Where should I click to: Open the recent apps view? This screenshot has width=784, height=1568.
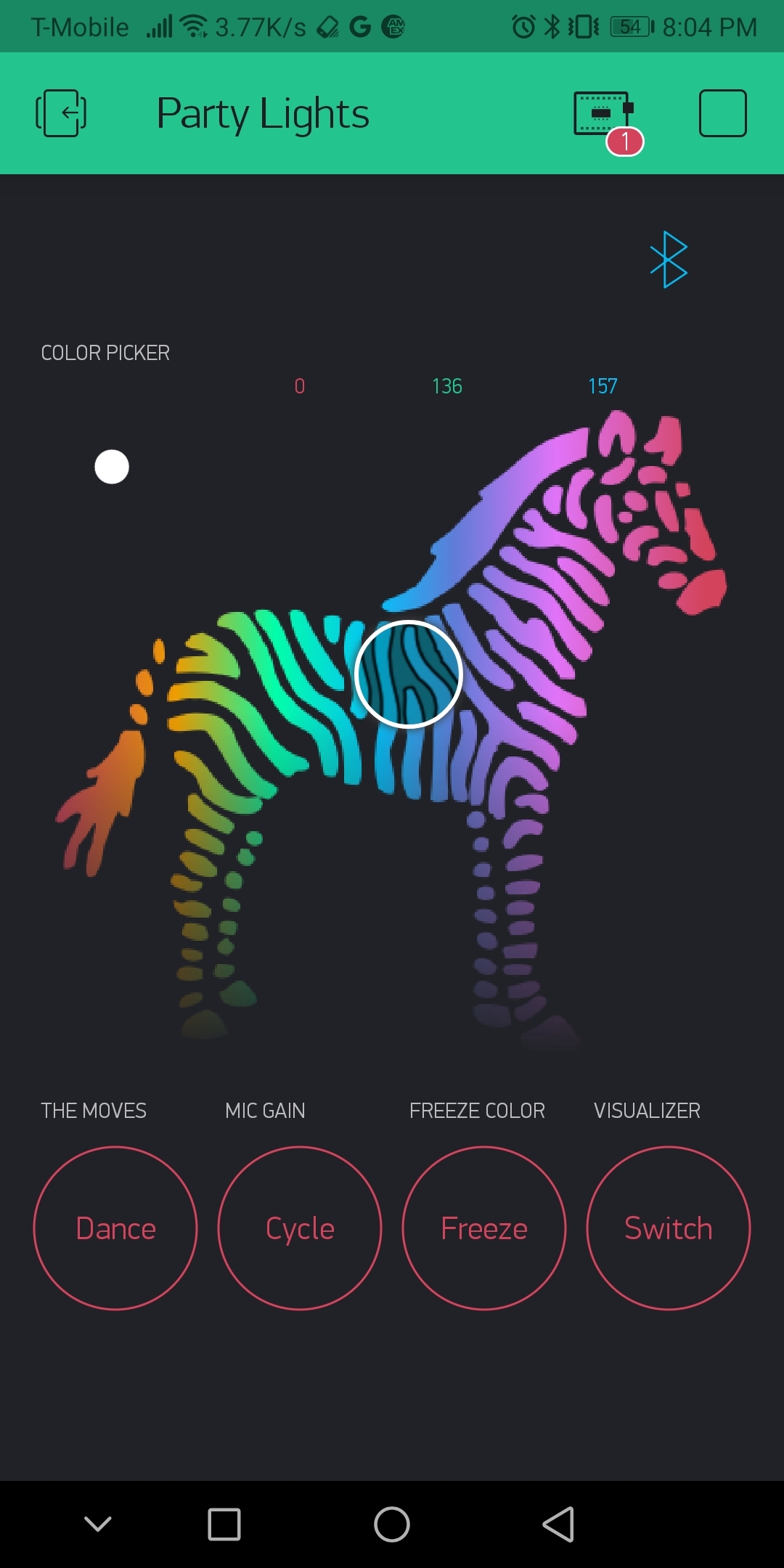tap(224, 1524)
